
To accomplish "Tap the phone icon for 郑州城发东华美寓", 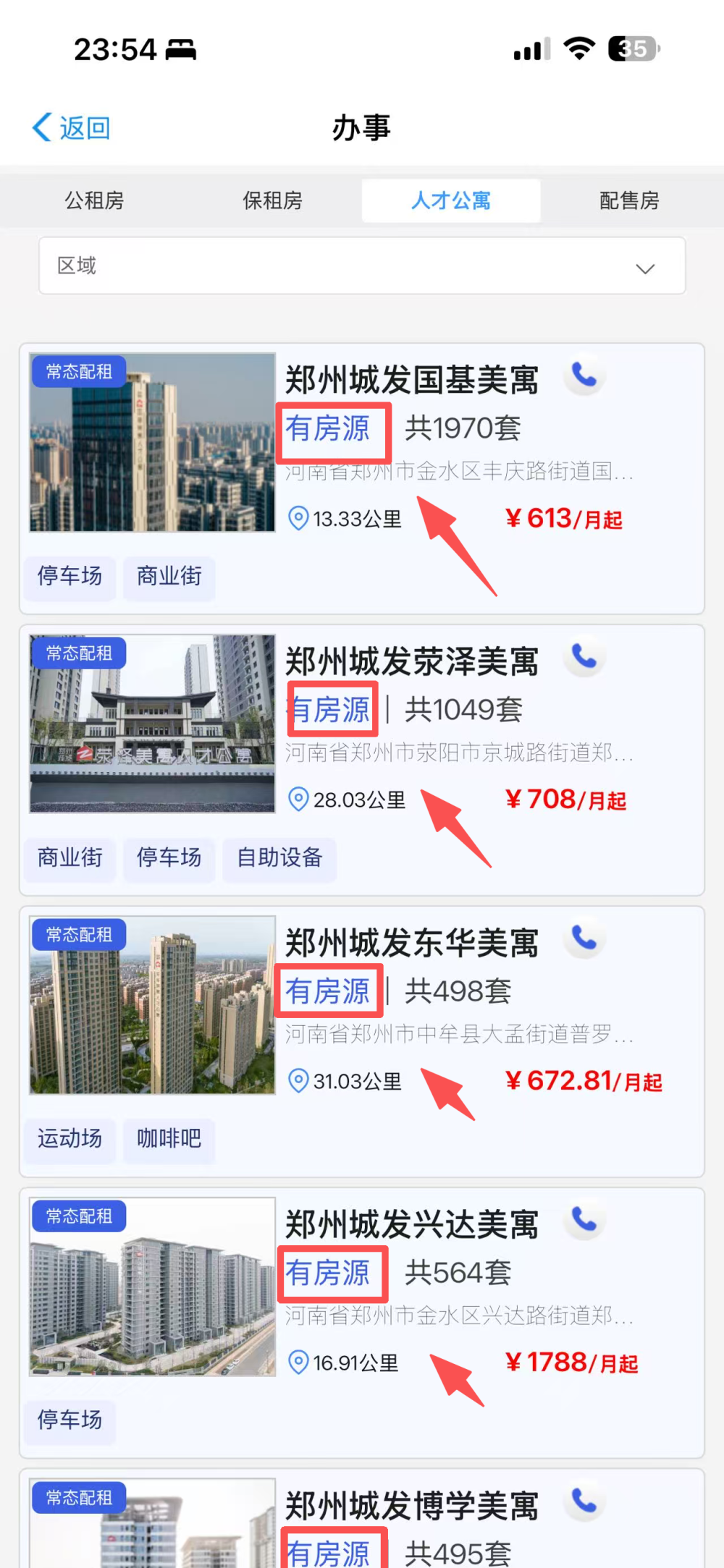I will click(584, 938).
